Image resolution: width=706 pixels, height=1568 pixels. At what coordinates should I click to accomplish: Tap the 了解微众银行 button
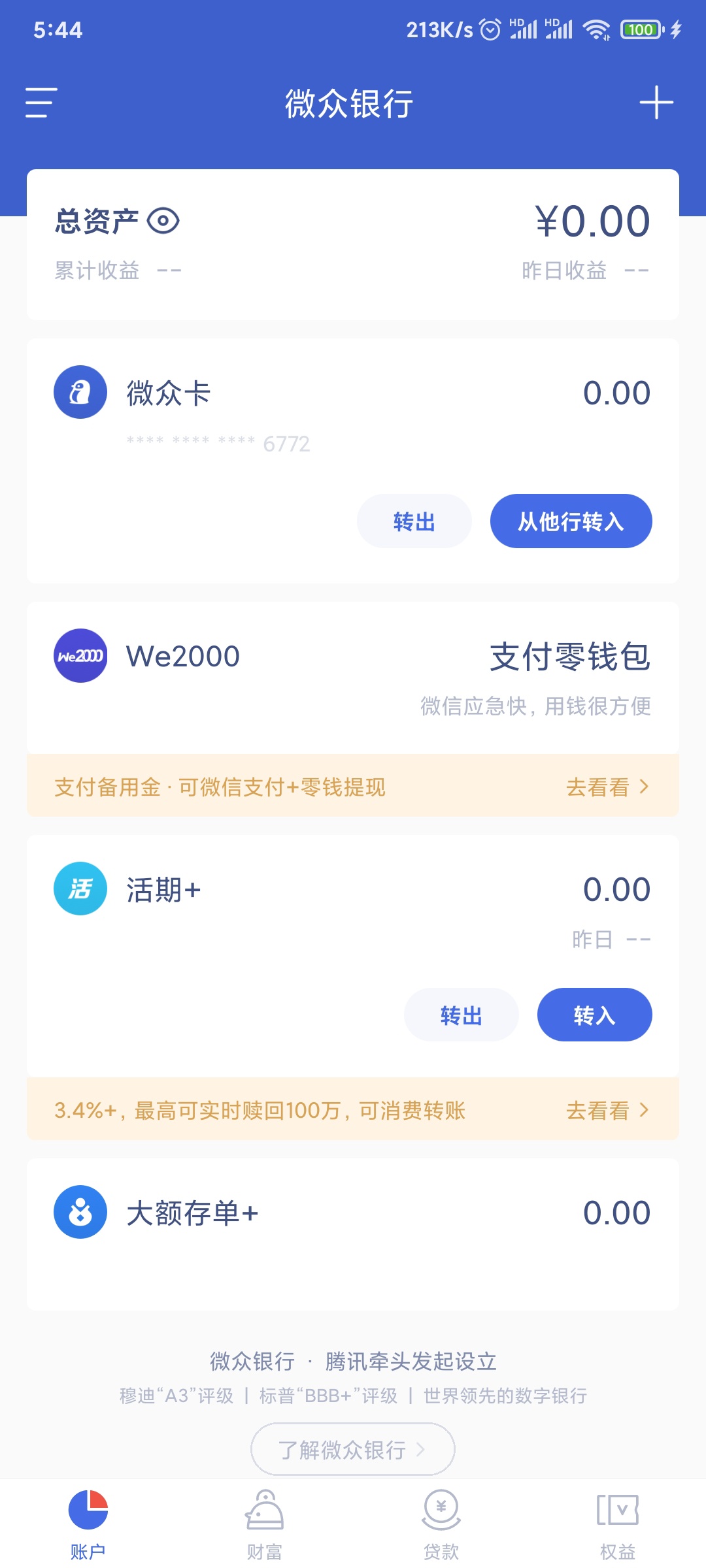[353, 1449]
